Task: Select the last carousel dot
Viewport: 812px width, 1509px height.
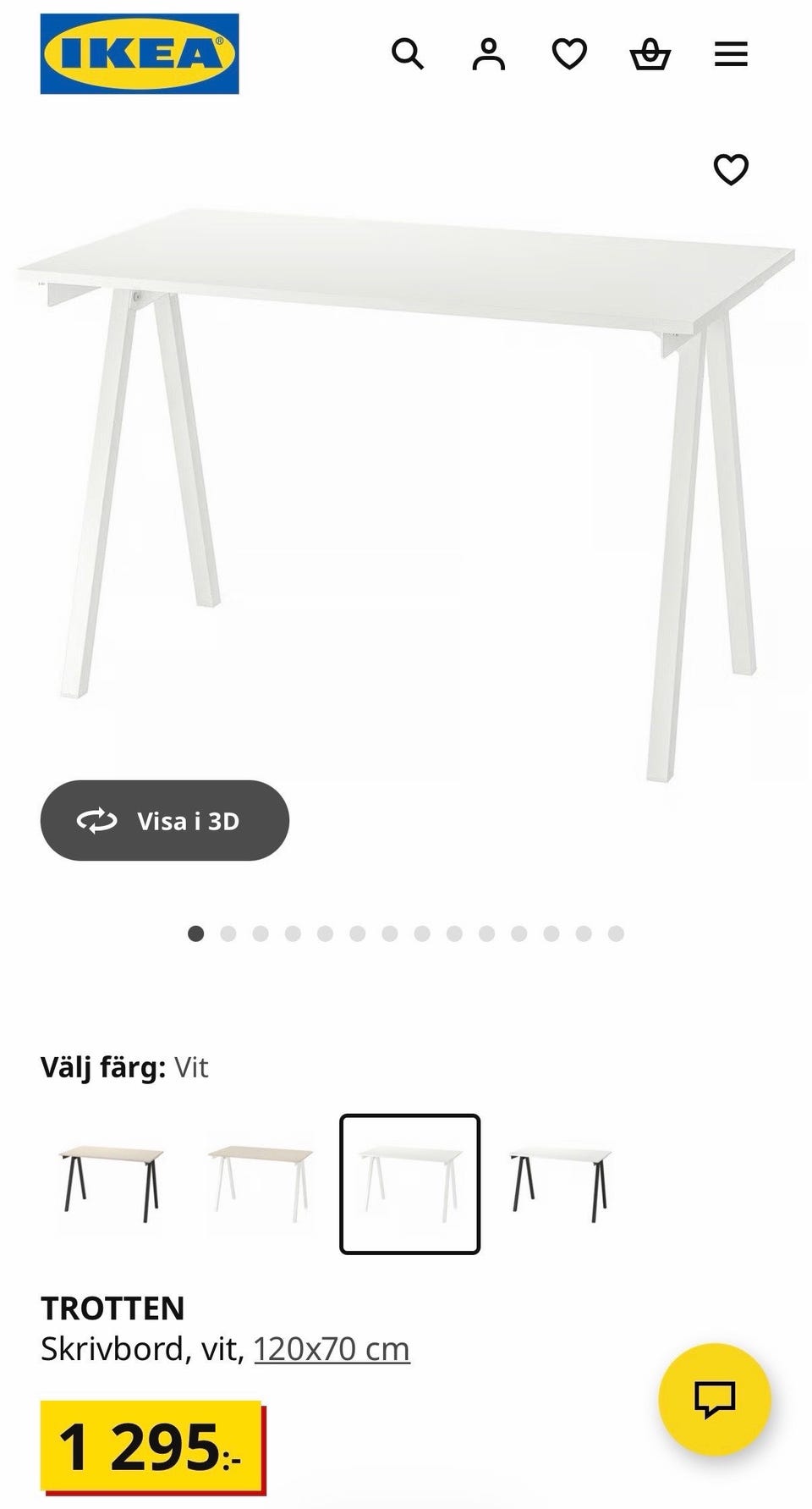Action: pos(616,934)
